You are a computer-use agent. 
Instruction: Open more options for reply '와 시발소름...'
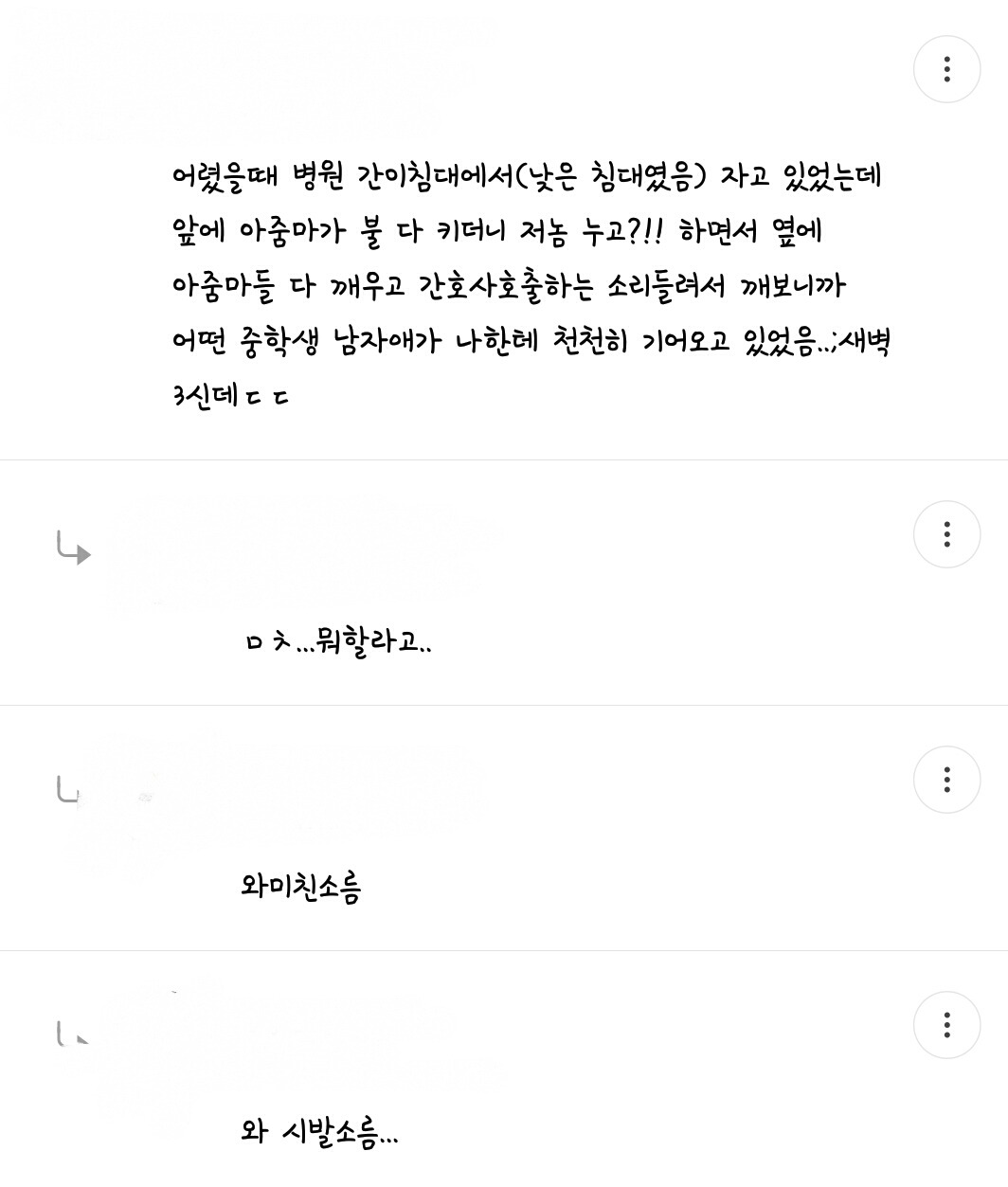(946, 1025)
